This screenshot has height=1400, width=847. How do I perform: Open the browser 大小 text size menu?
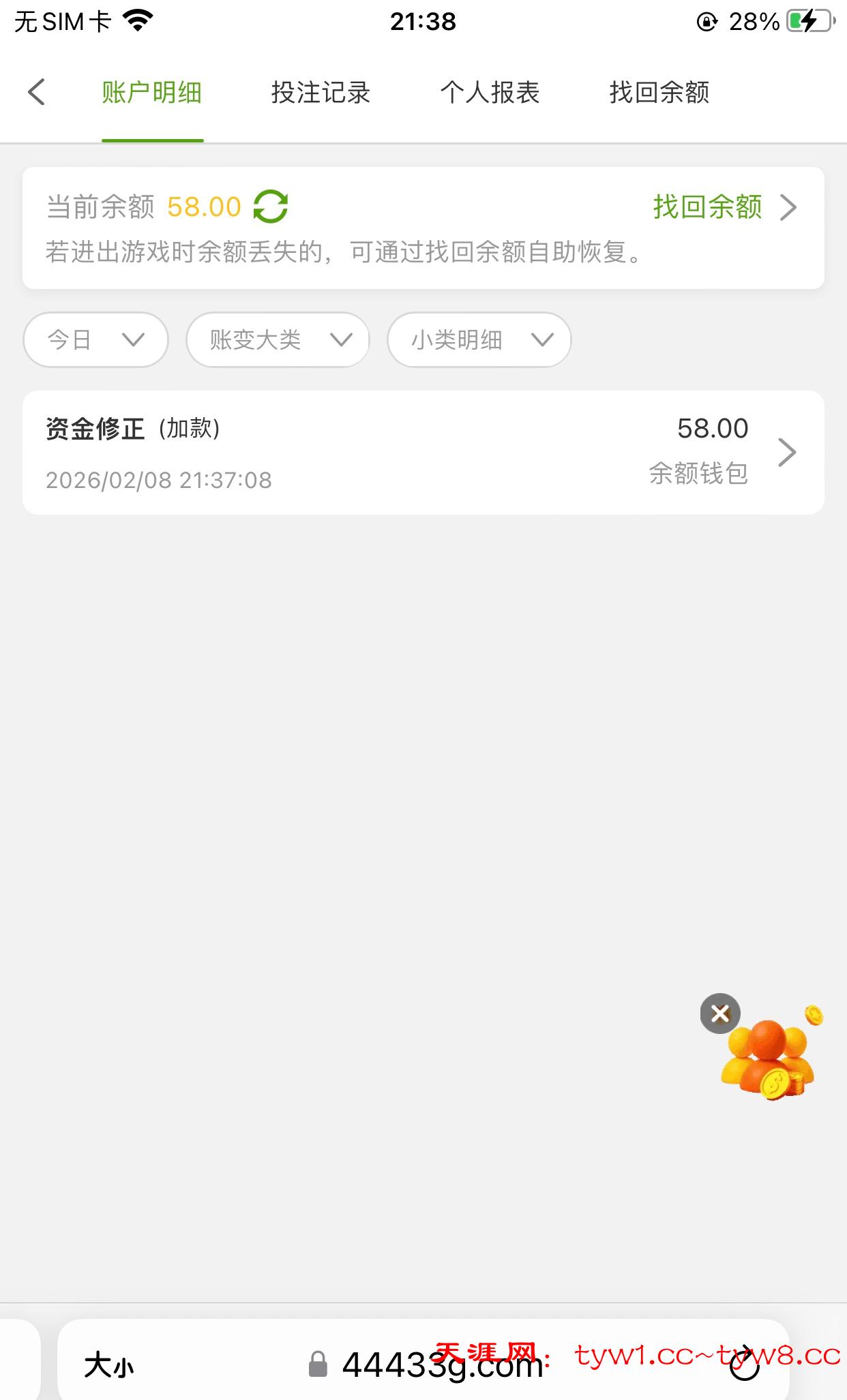tap(109, 1366)
